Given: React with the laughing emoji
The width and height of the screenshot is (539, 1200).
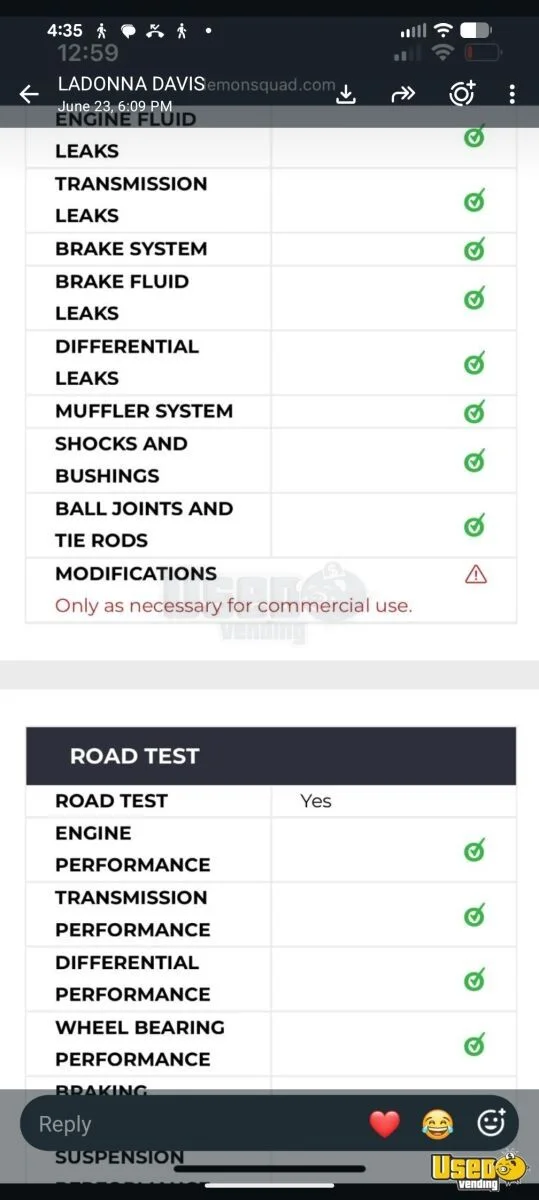Looking at the screenshot, I should point(437,1124).
